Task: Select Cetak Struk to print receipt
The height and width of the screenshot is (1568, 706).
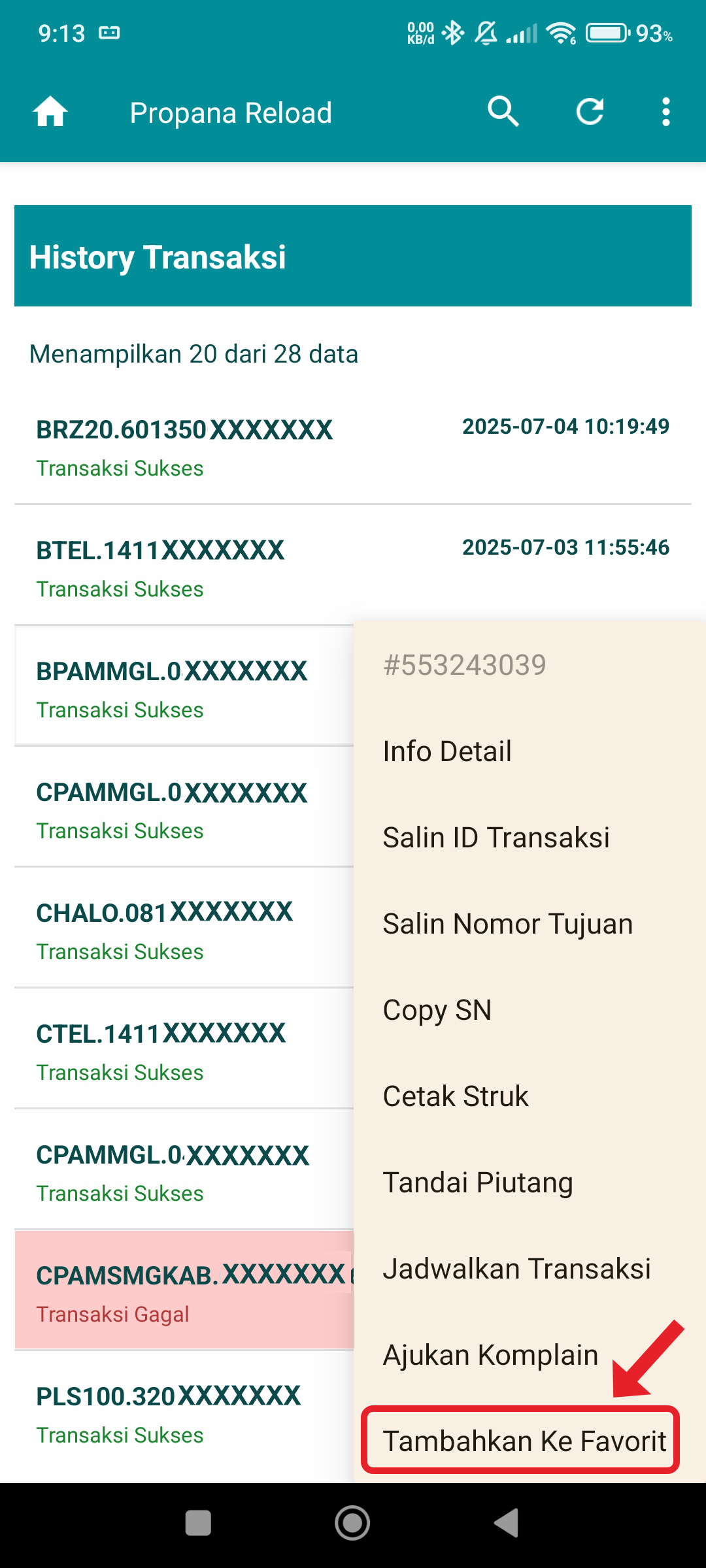Action: click(529, 1096)
